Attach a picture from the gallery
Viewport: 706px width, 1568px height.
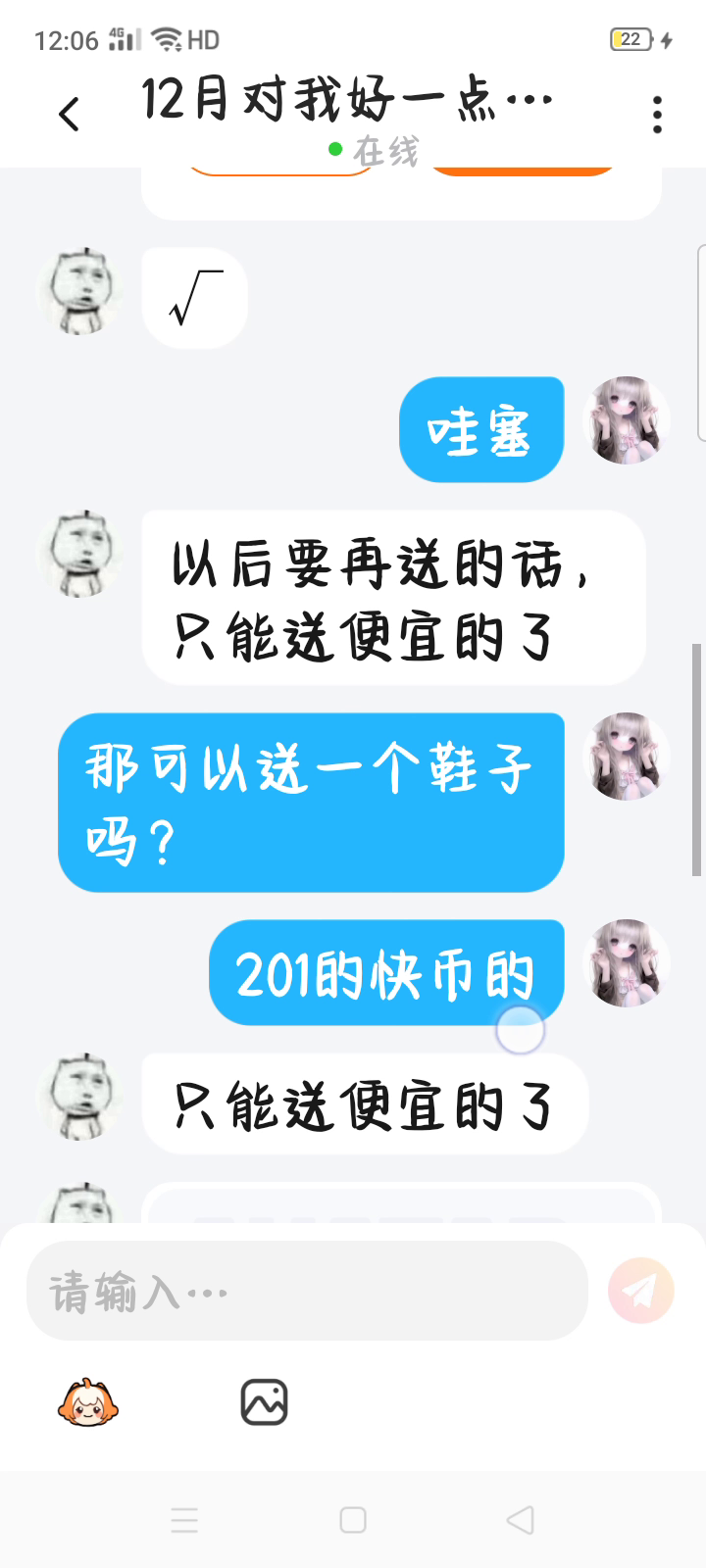(x=264, y=1402)
